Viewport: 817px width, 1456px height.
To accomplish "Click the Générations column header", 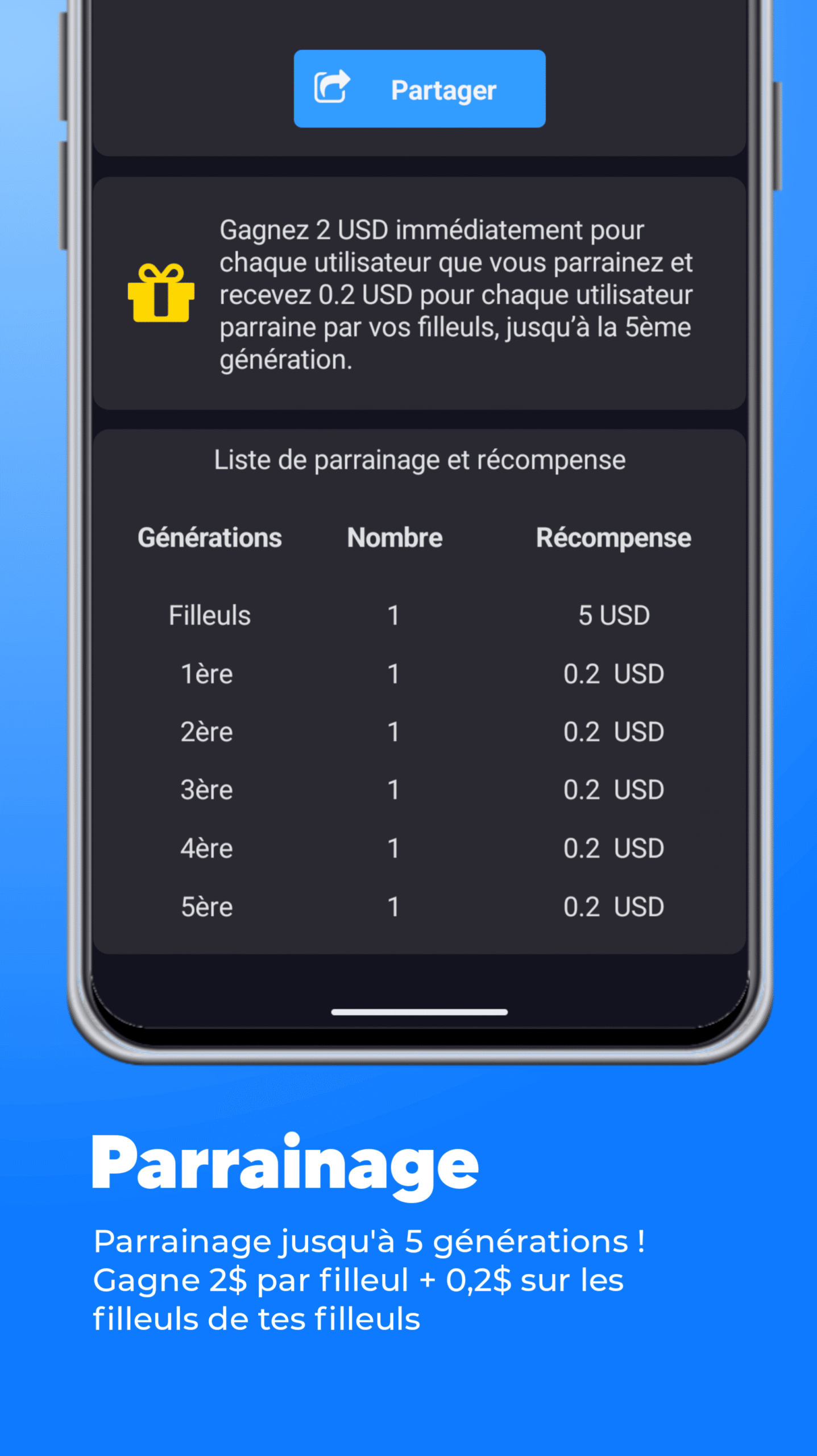I will point(209,537).
